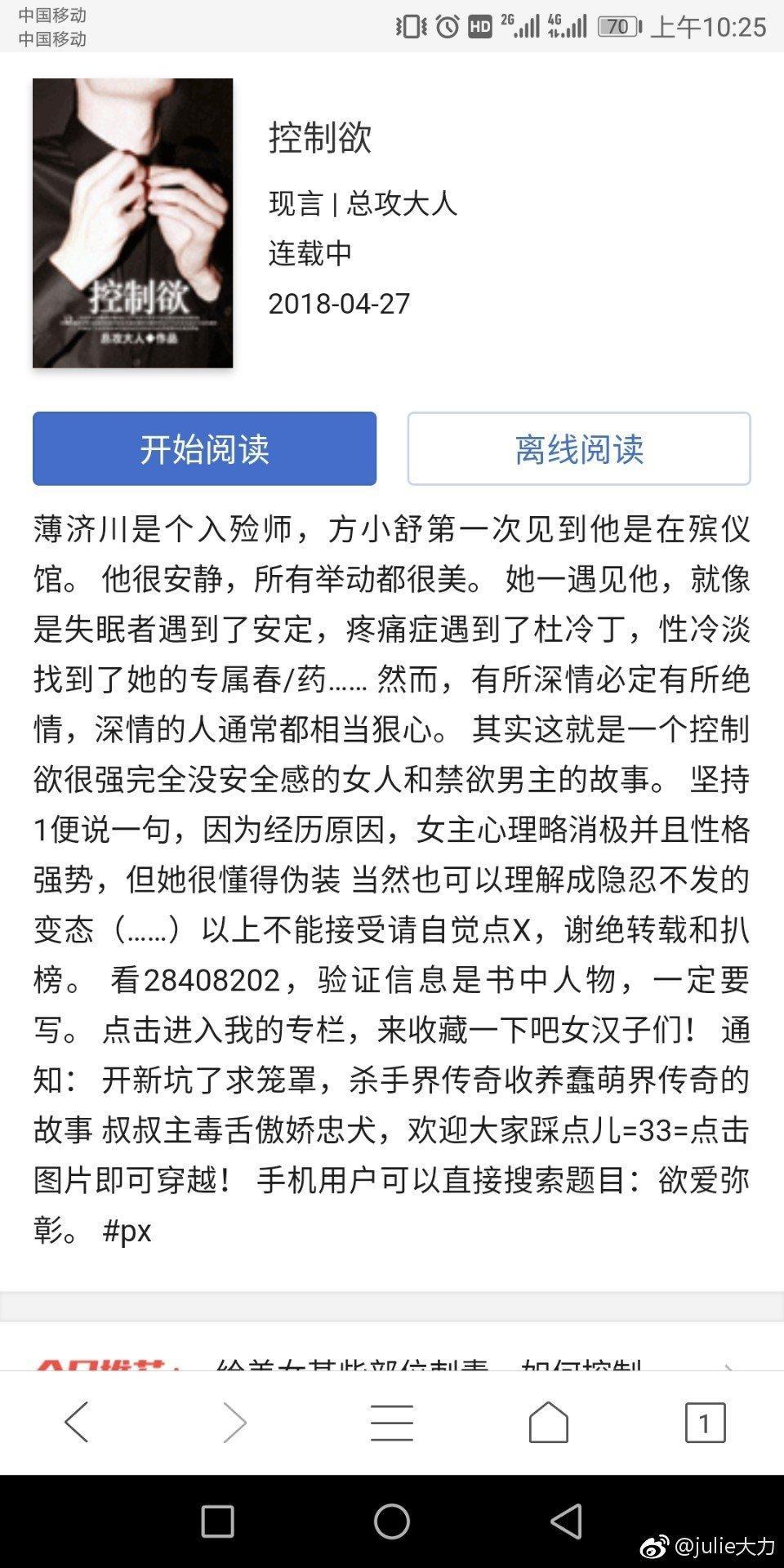
Task: Open recent apps from the navigation bar
Action: tap(217, 1521)
